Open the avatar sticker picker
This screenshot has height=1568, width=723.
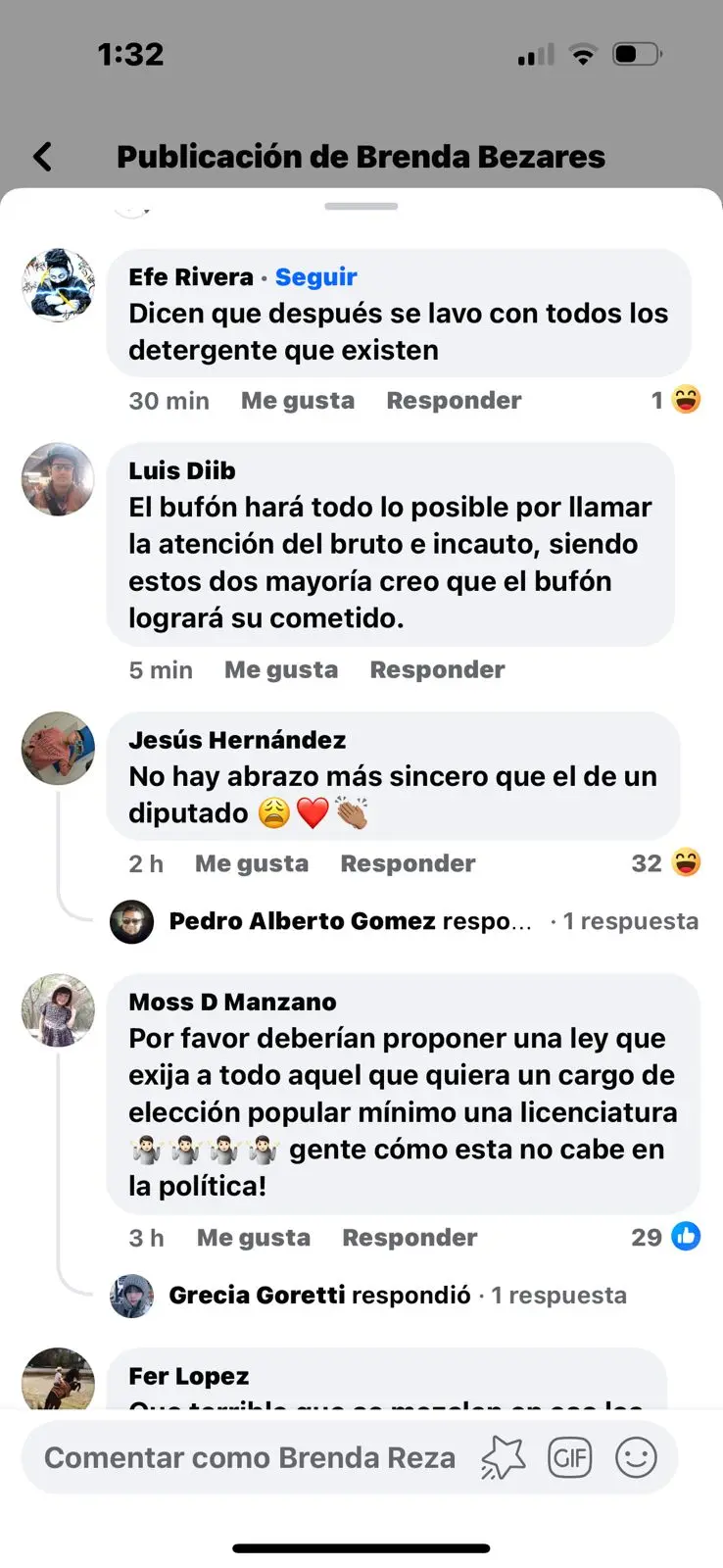coord(504,1458)
